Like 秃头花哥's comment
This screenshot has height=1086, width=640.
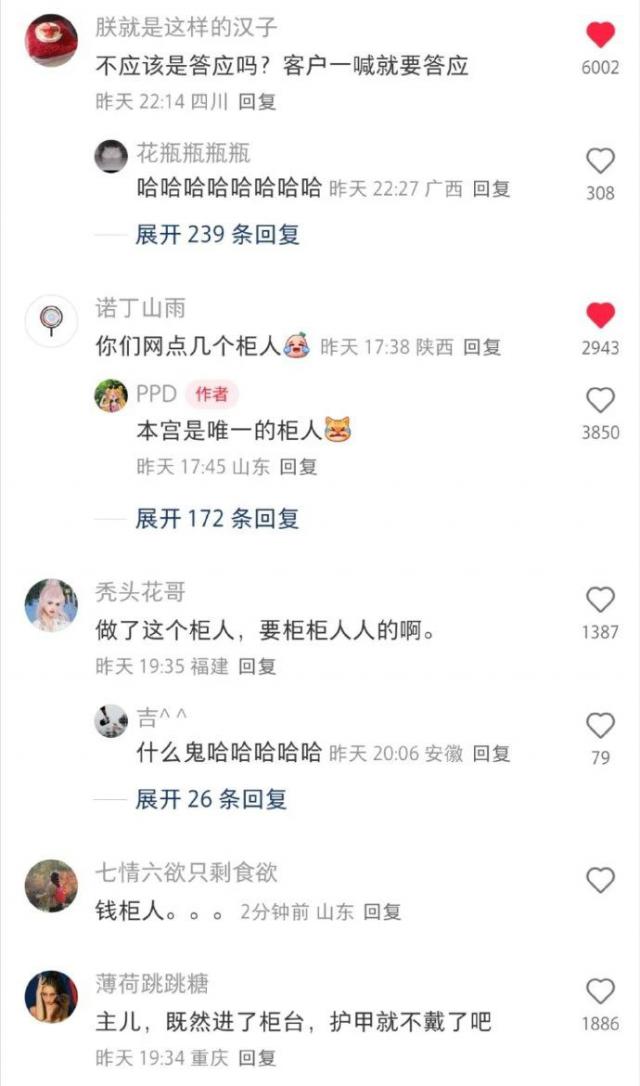600,600
